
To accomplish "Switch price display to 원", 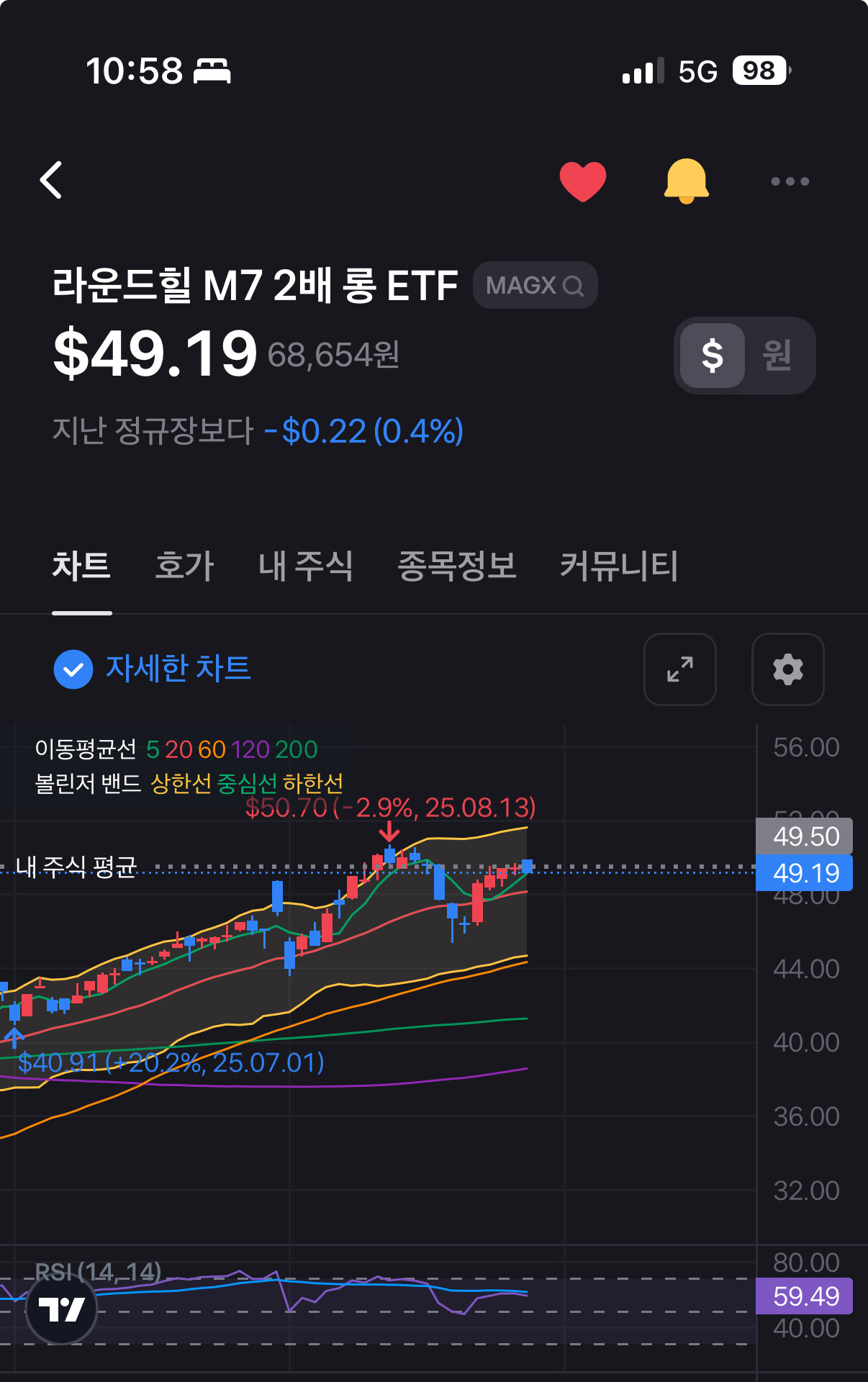I will pos(777,356).
